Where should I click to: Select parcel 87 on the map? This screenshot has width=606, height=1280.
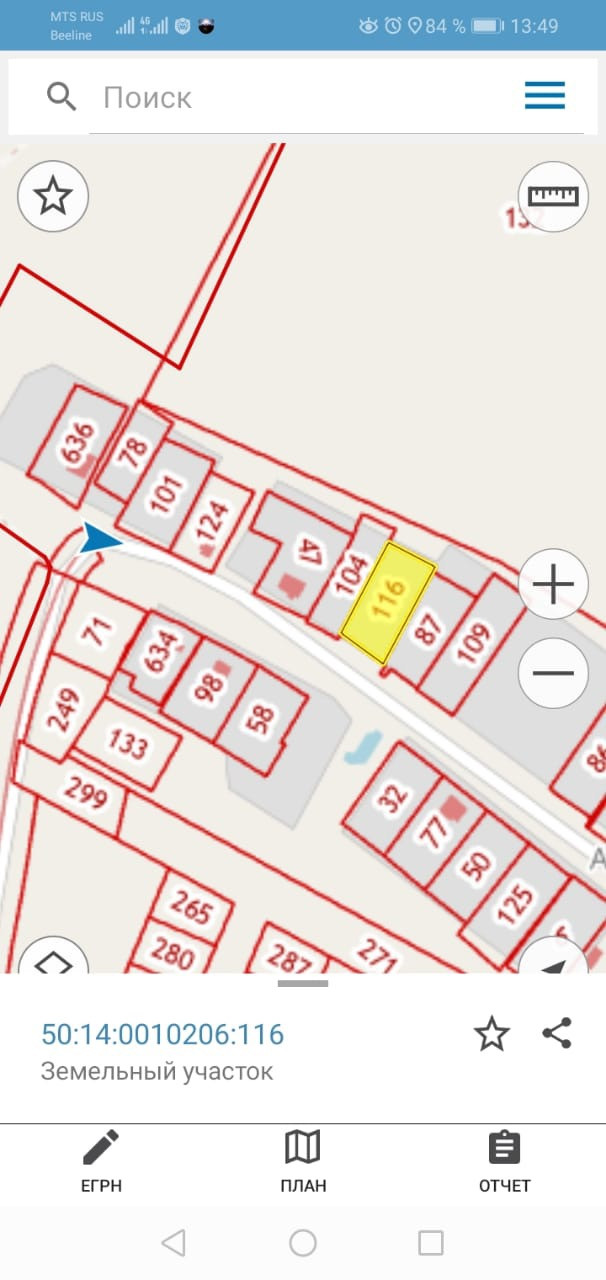point(428,630)
